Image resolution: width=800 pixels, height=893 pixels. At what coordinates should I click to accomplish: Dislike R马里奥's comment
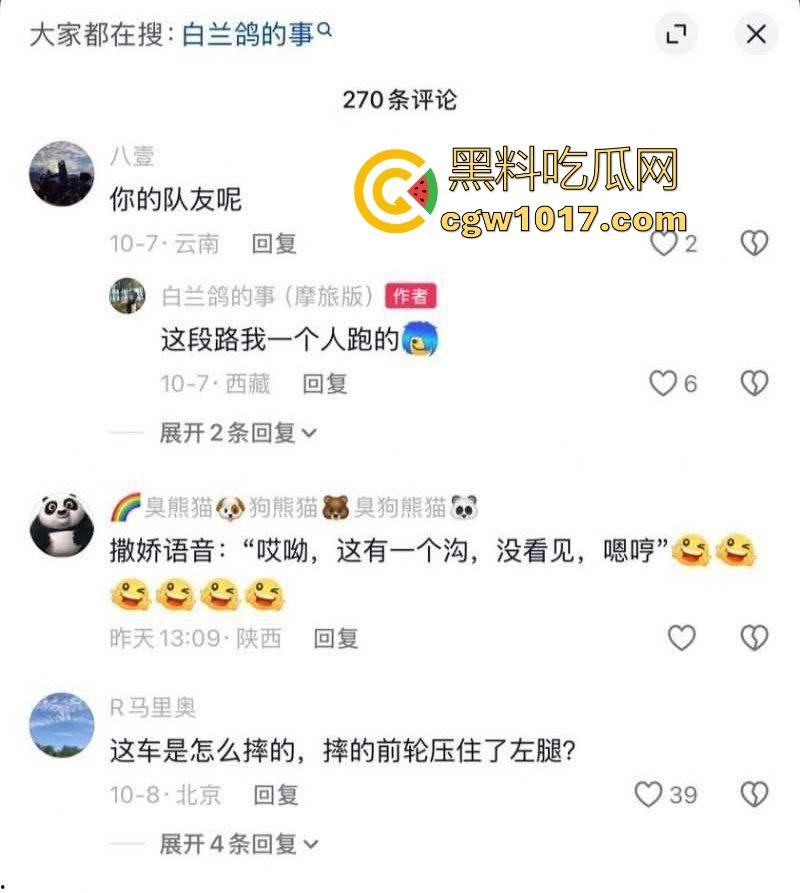point(753,795)
